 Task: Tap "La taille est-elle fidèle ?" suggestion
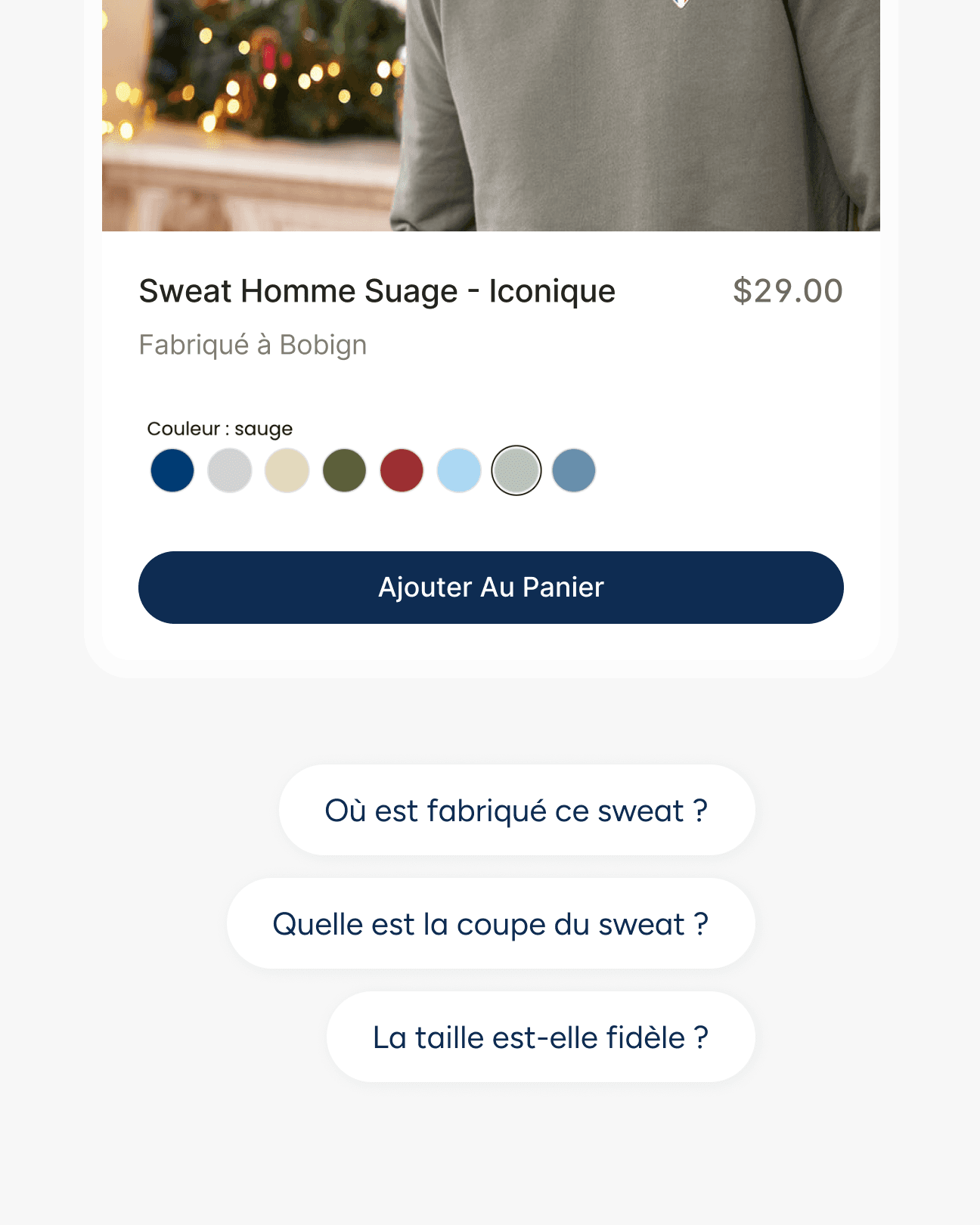point(541,1037)
